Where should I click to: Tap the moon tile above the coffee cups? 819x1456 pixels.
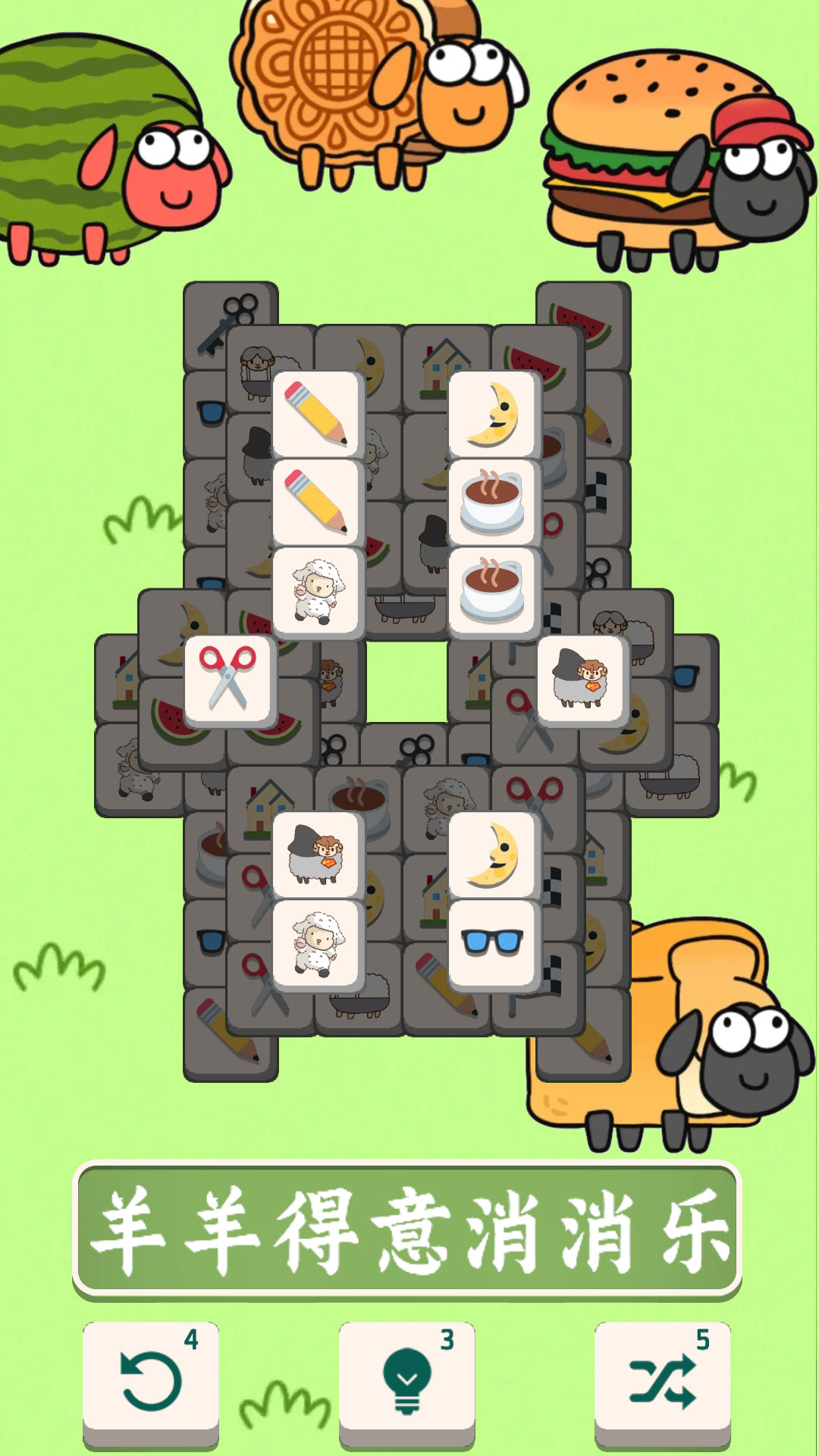(493, 415)
